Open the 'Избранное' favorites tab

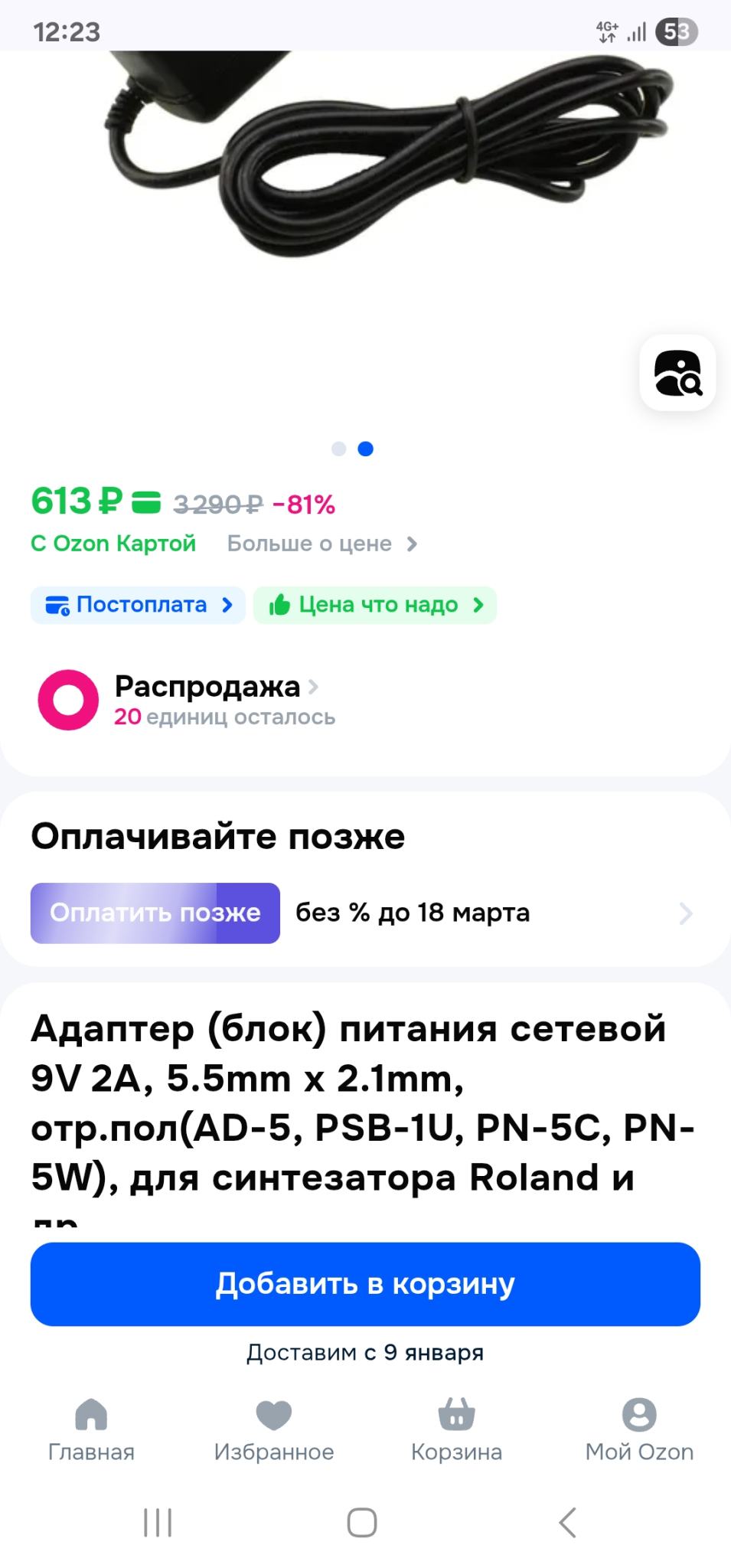click(x=274, y=1429)
